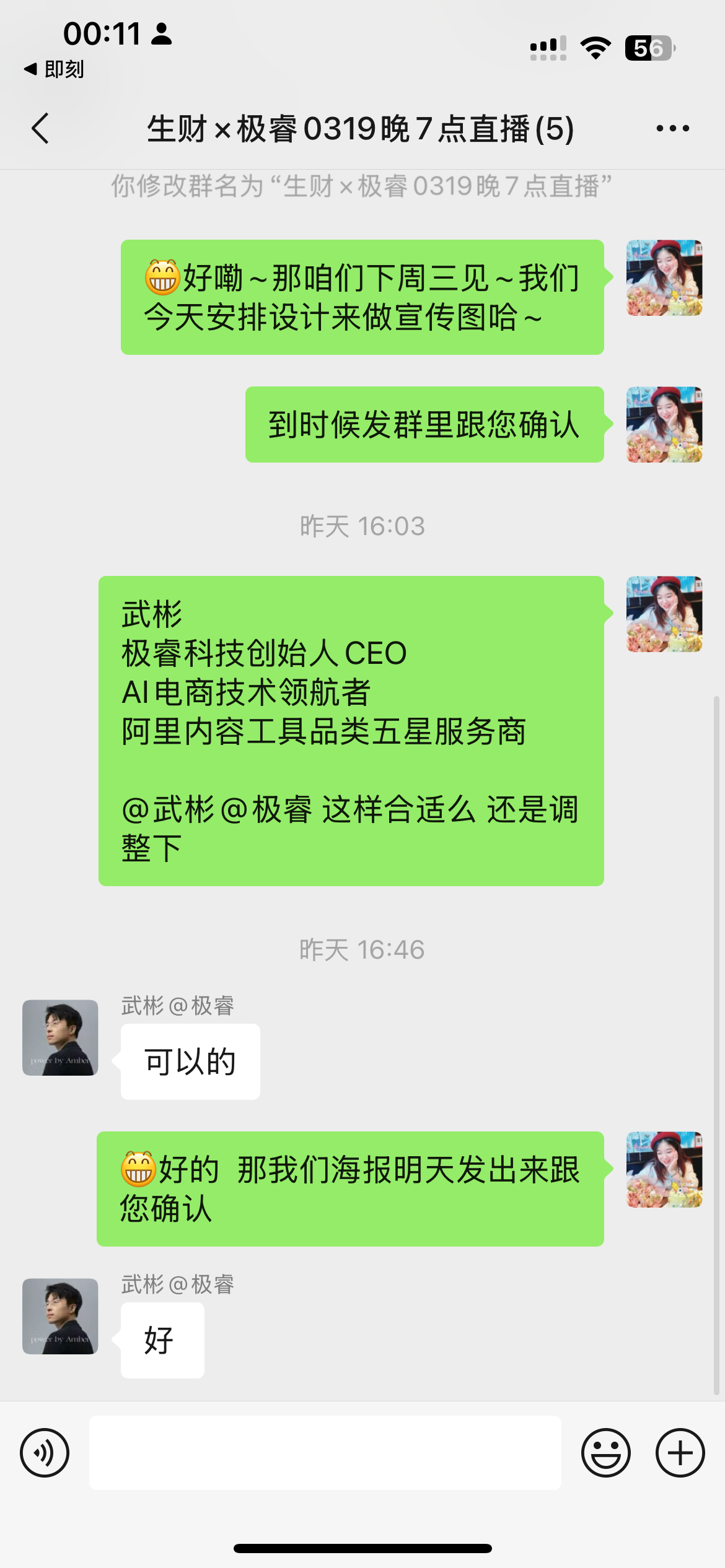725x1568 pixels.
Task: Open my avatar beside the 武彬 bio message
Action: click(x=664, y=614)
